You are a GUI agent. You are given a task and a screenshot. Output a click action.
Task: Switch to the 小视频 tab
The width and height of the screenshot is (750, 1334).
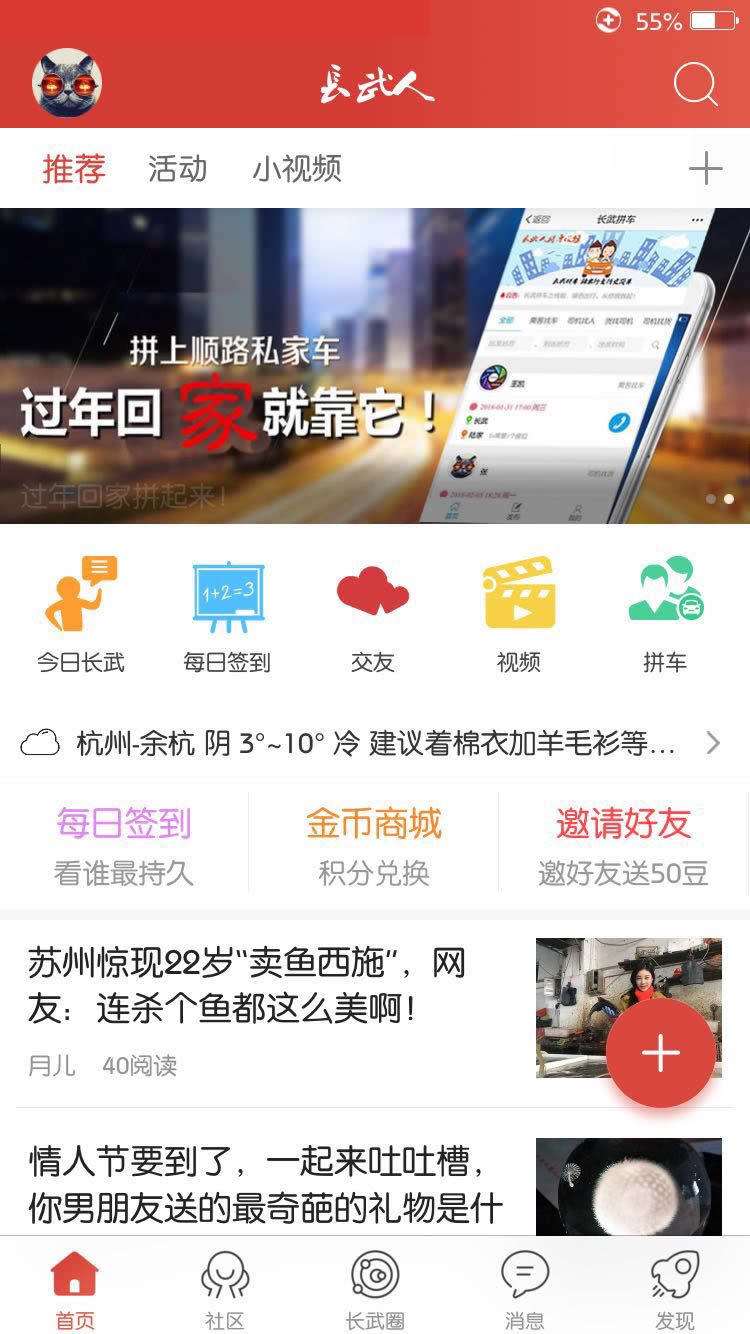(x=296, y=168)
